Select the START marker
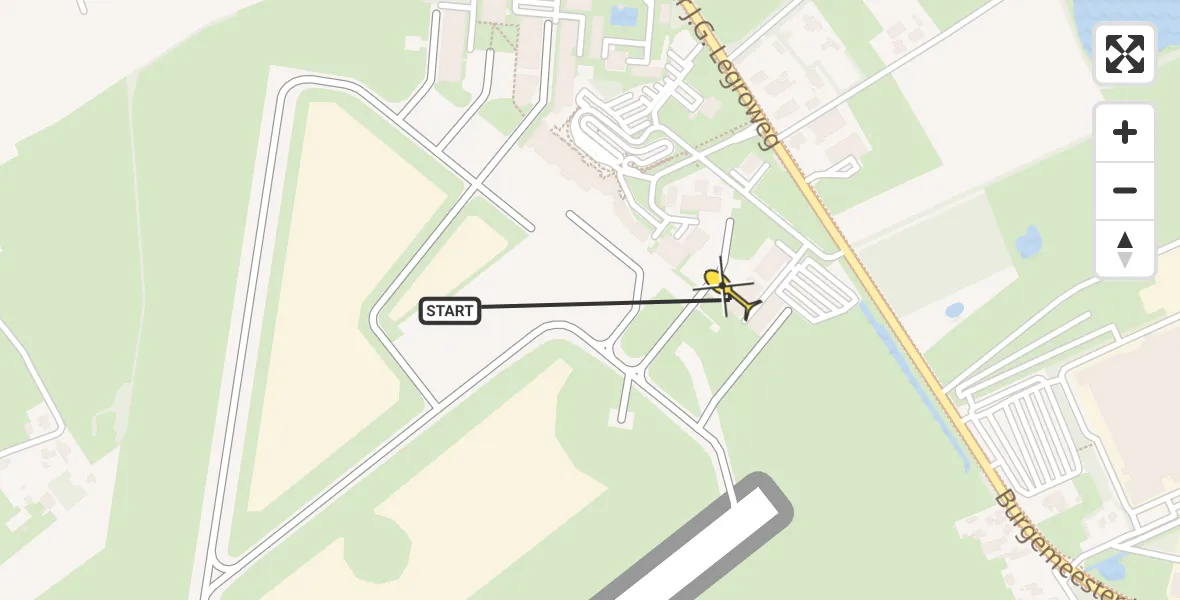This screenshot has width=1180, height=600. tap(450, 311)
